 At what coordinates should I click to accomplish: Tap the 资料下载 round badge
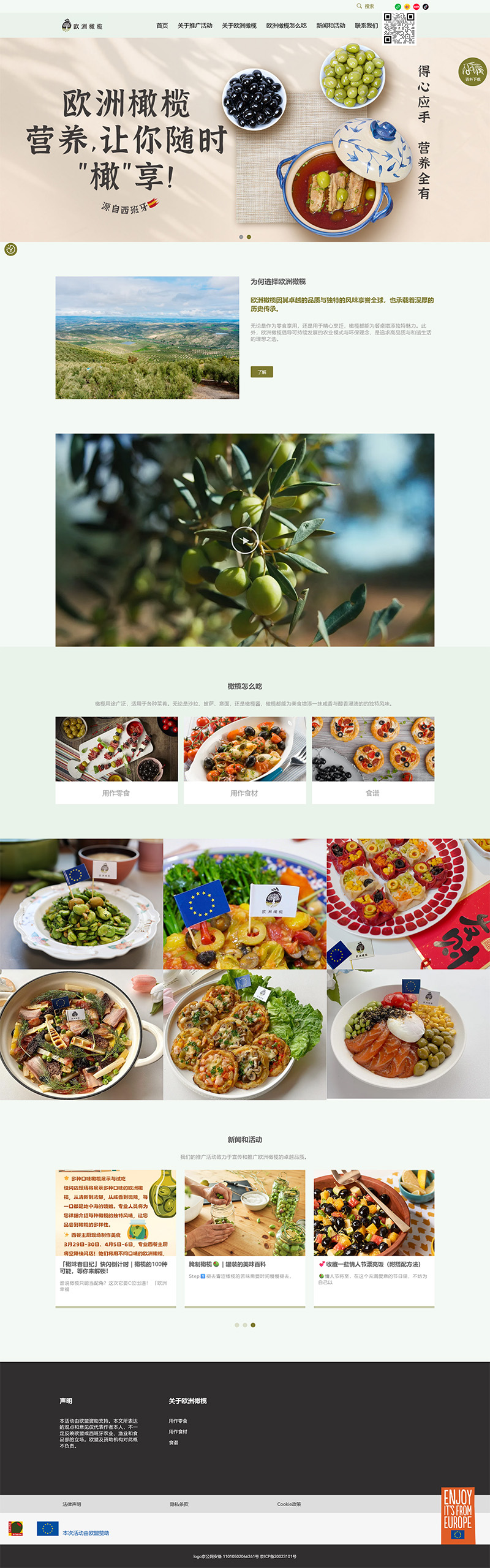point(472,72)
